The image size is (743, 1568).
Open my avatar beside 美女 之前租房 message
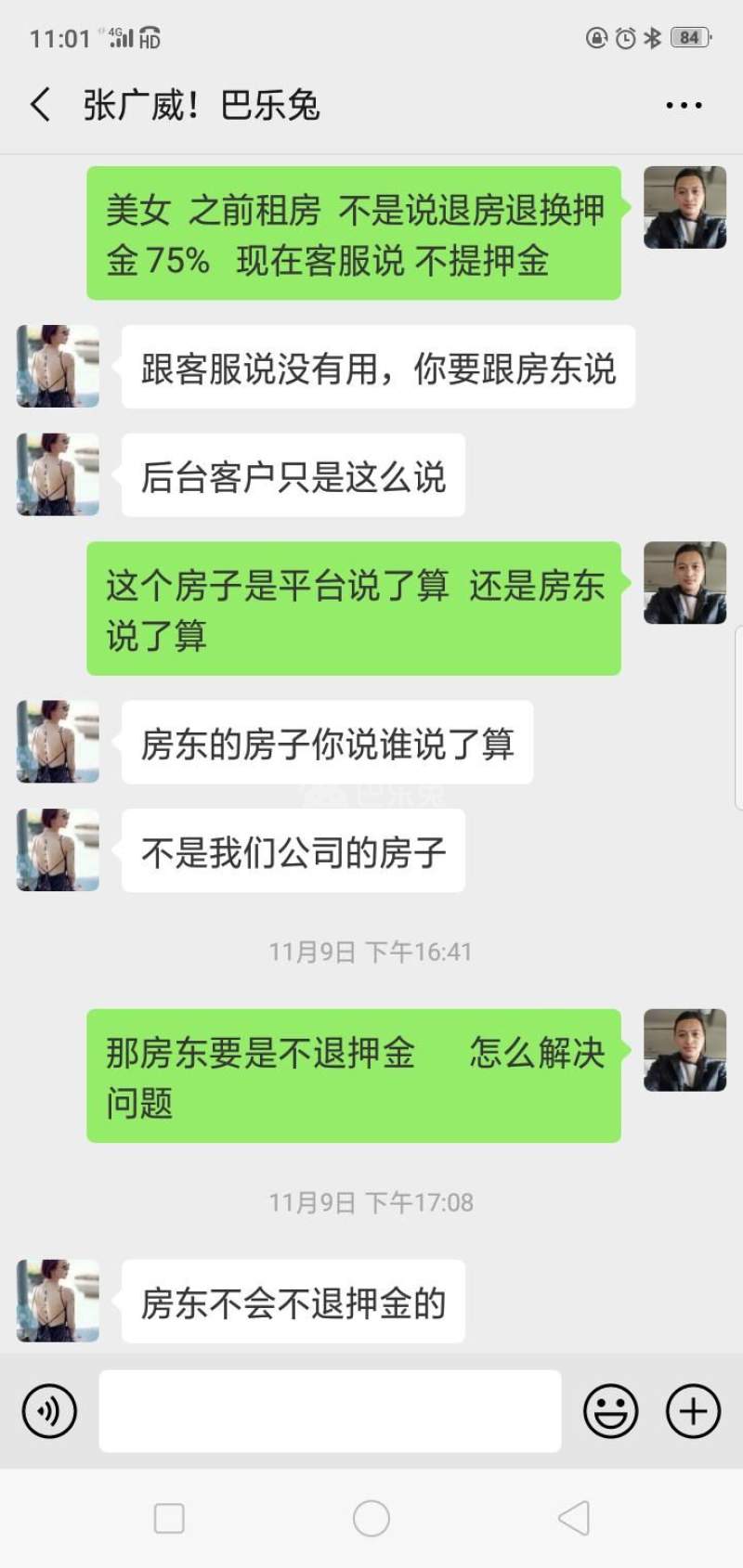[x=684, y=207]
